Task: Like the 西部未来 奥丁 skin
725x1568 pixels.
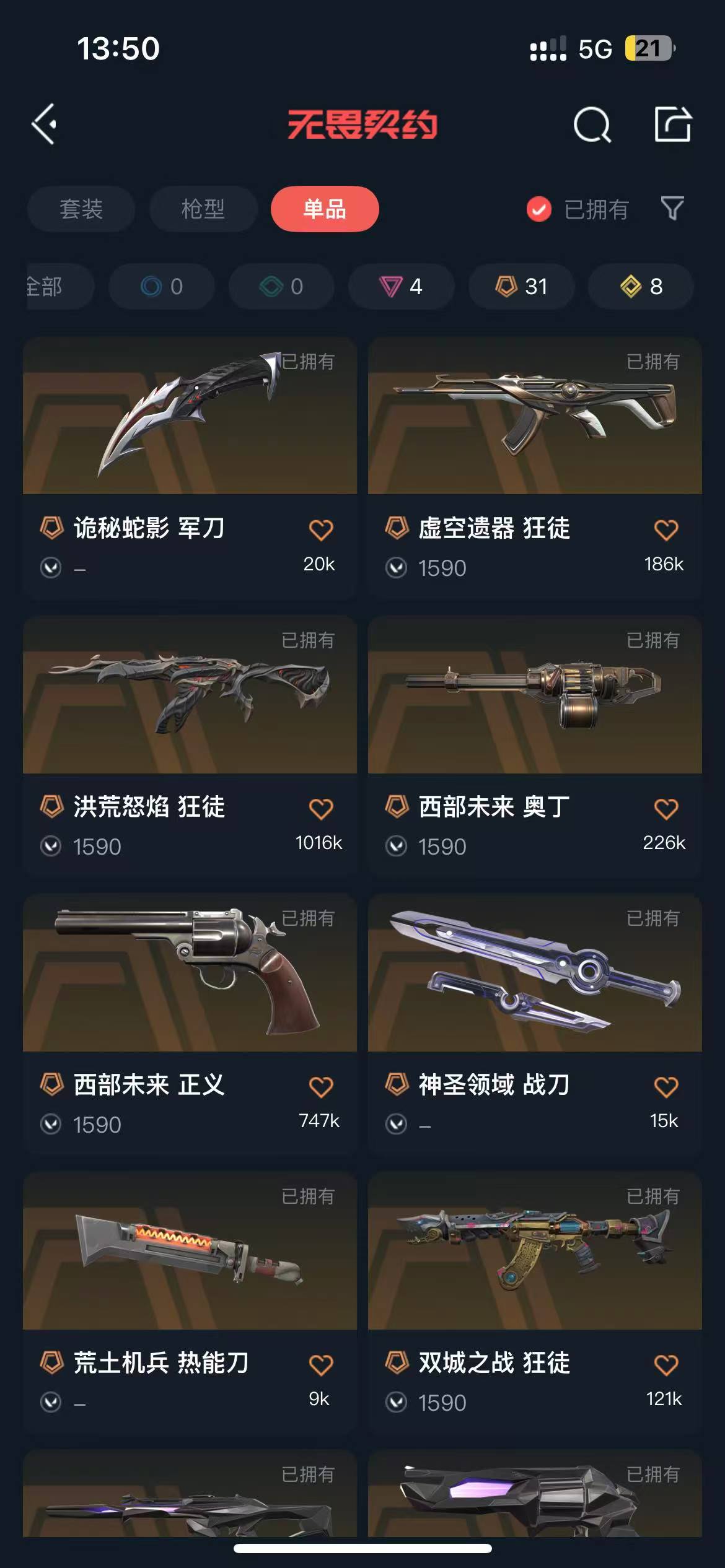Action: (x=666, y=809)
